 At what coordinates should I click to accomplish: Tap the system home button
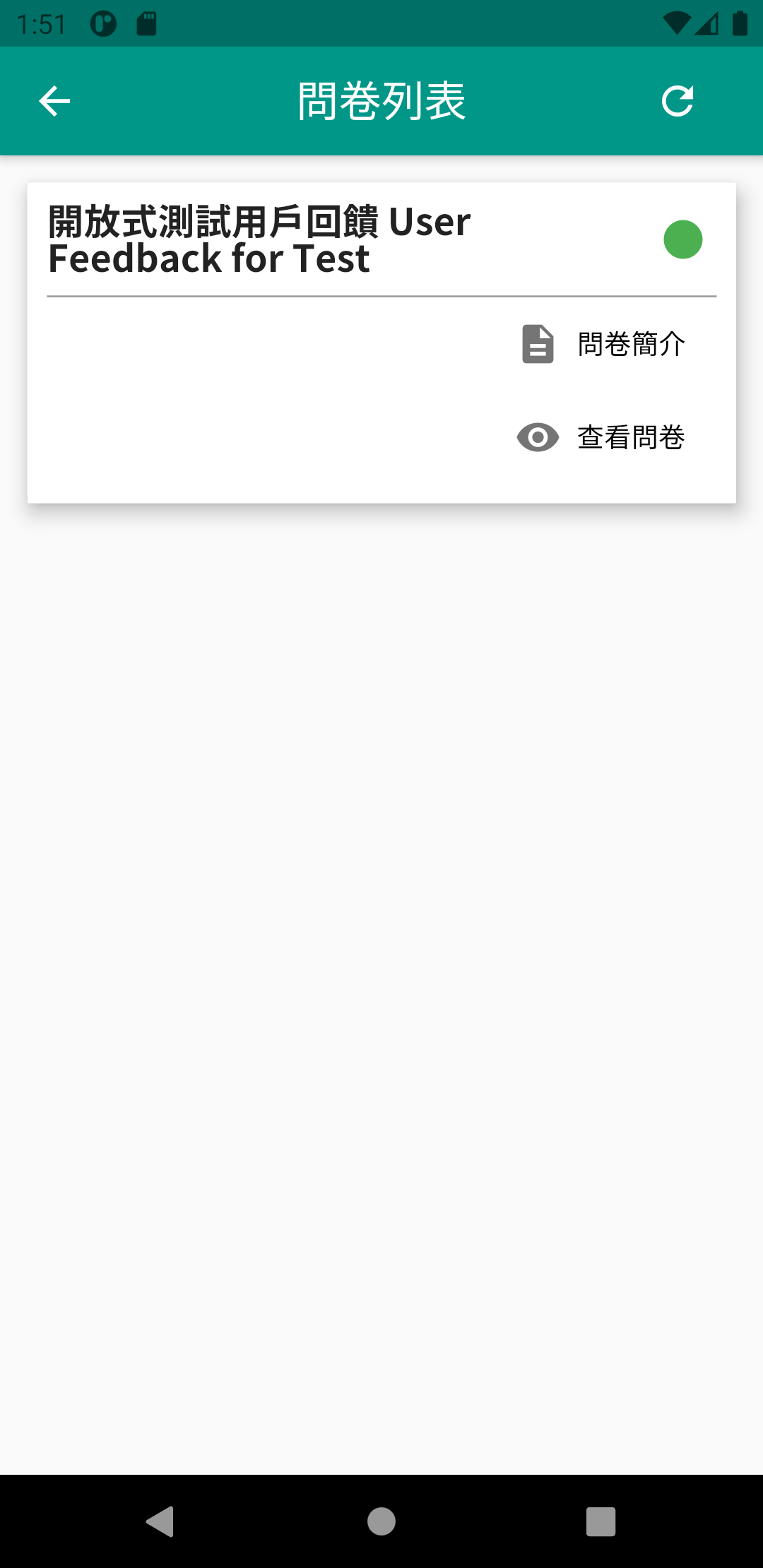381,1521
